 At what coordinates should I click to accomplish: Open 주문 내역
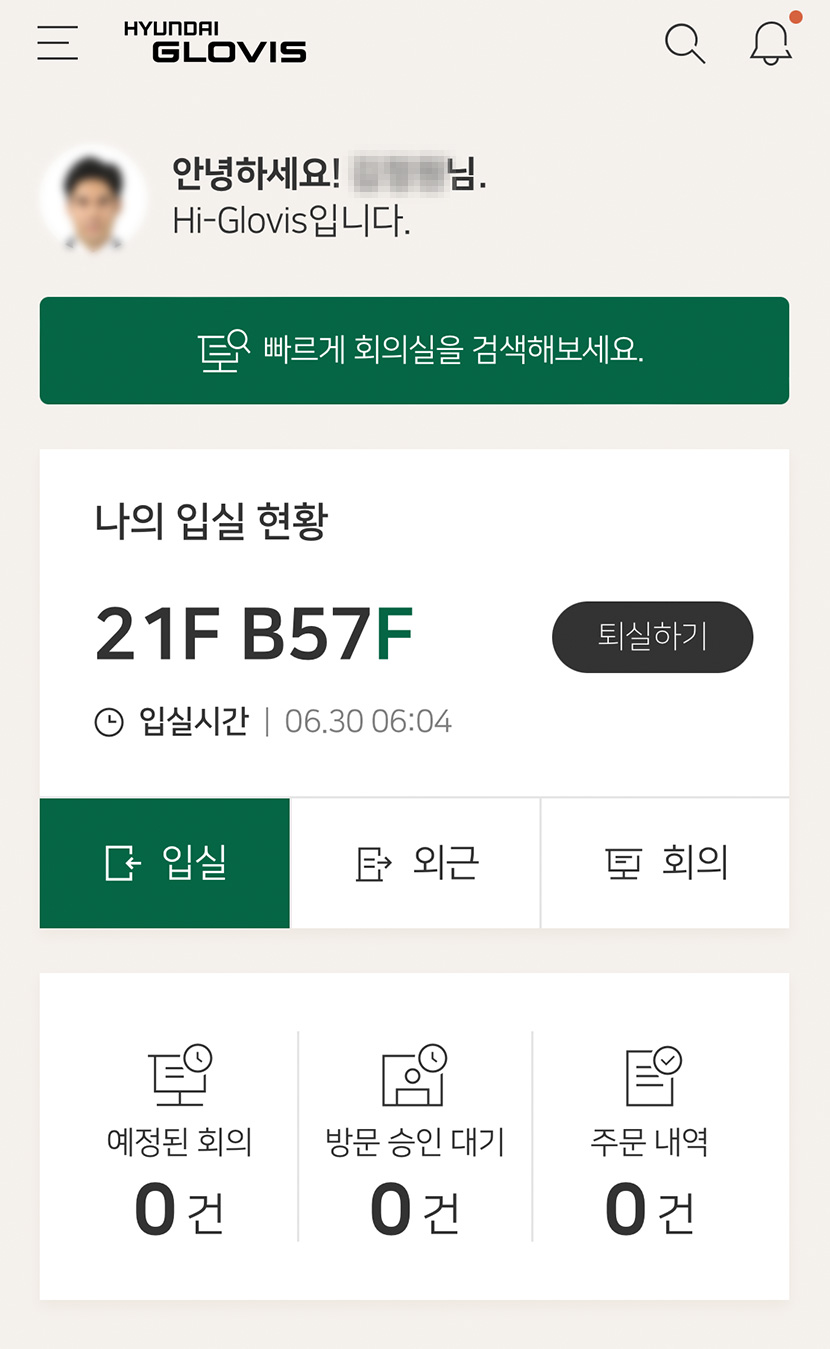[650, 1139]
